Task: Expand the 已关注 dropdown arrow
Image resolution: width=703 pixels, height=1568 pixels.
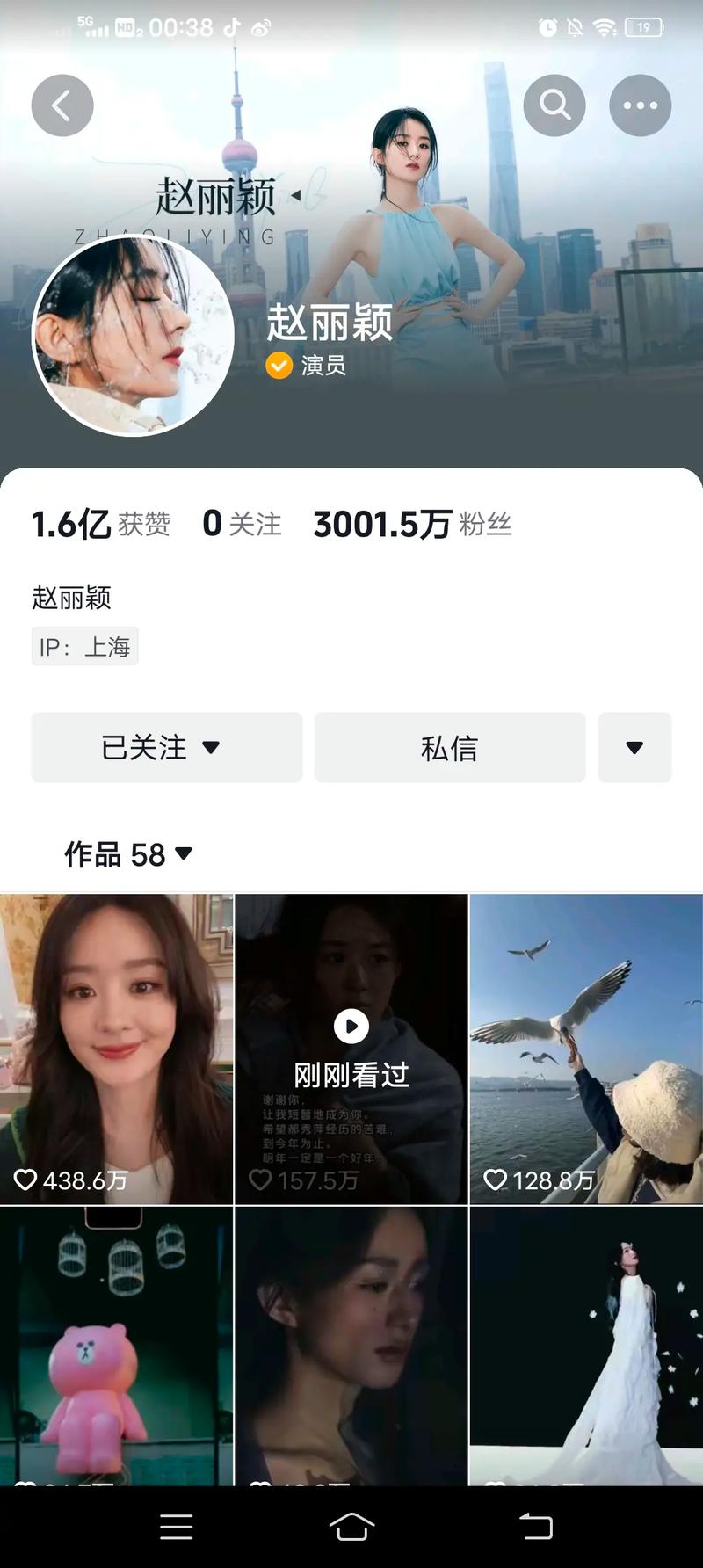Action: [x=211, y=748]
